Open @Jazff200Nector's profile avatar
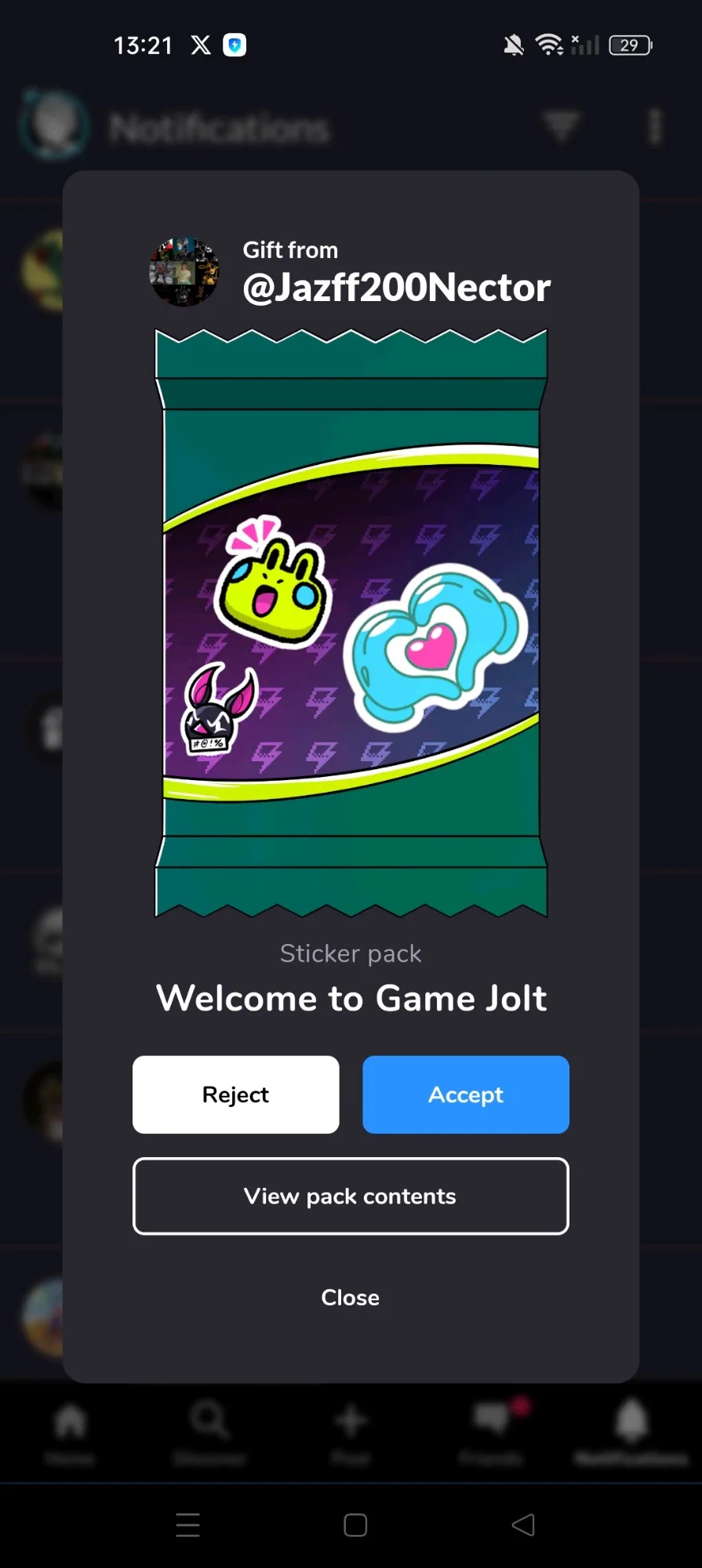The width and height of the screenshot is (702, 1568). pyautogui.click(x=184, y=272)
